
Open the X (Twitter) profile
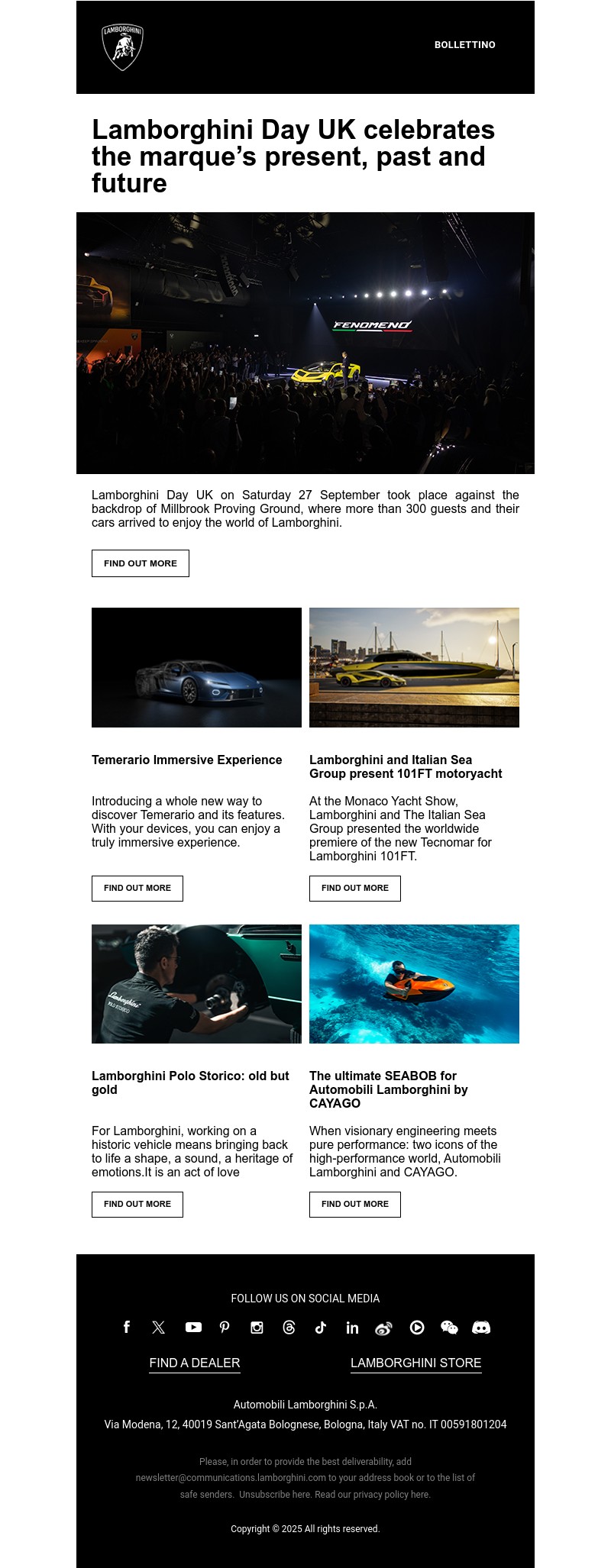click(x=158, y=1328)
